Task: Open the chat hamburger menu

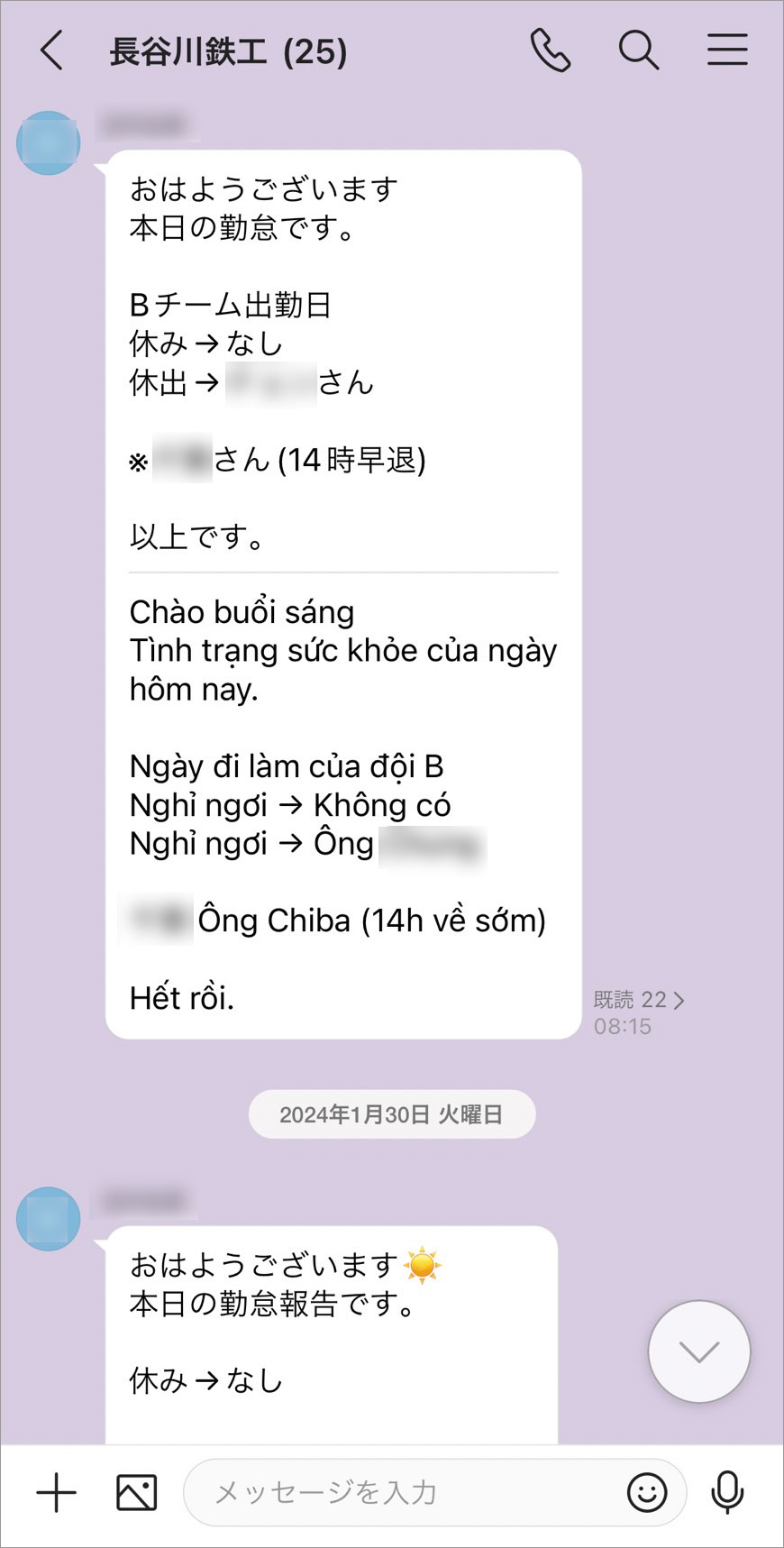Action: pos(726,50)
